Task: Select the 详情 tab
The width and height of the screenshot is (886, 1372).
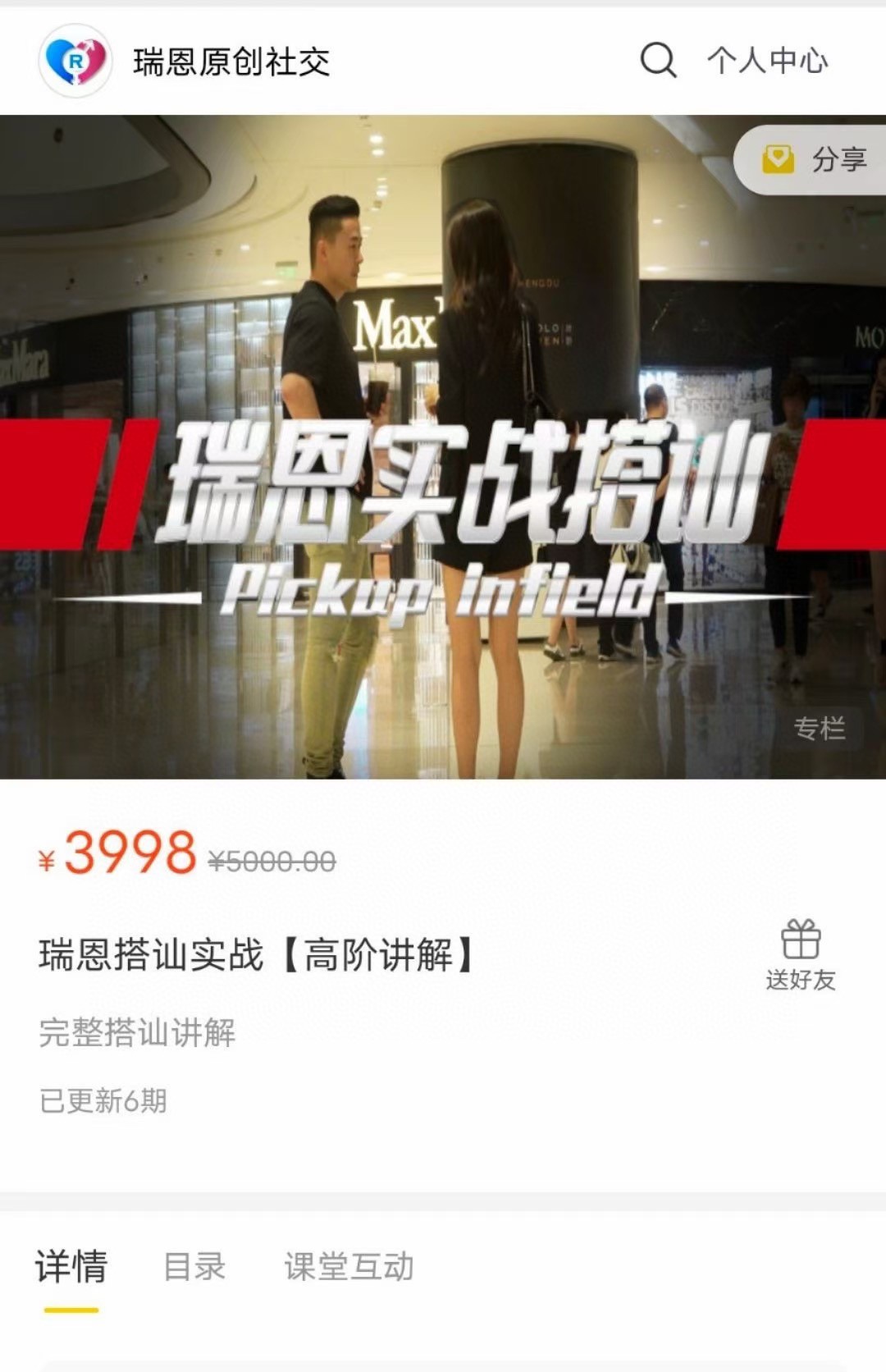Action: (x=71, y=1266)
